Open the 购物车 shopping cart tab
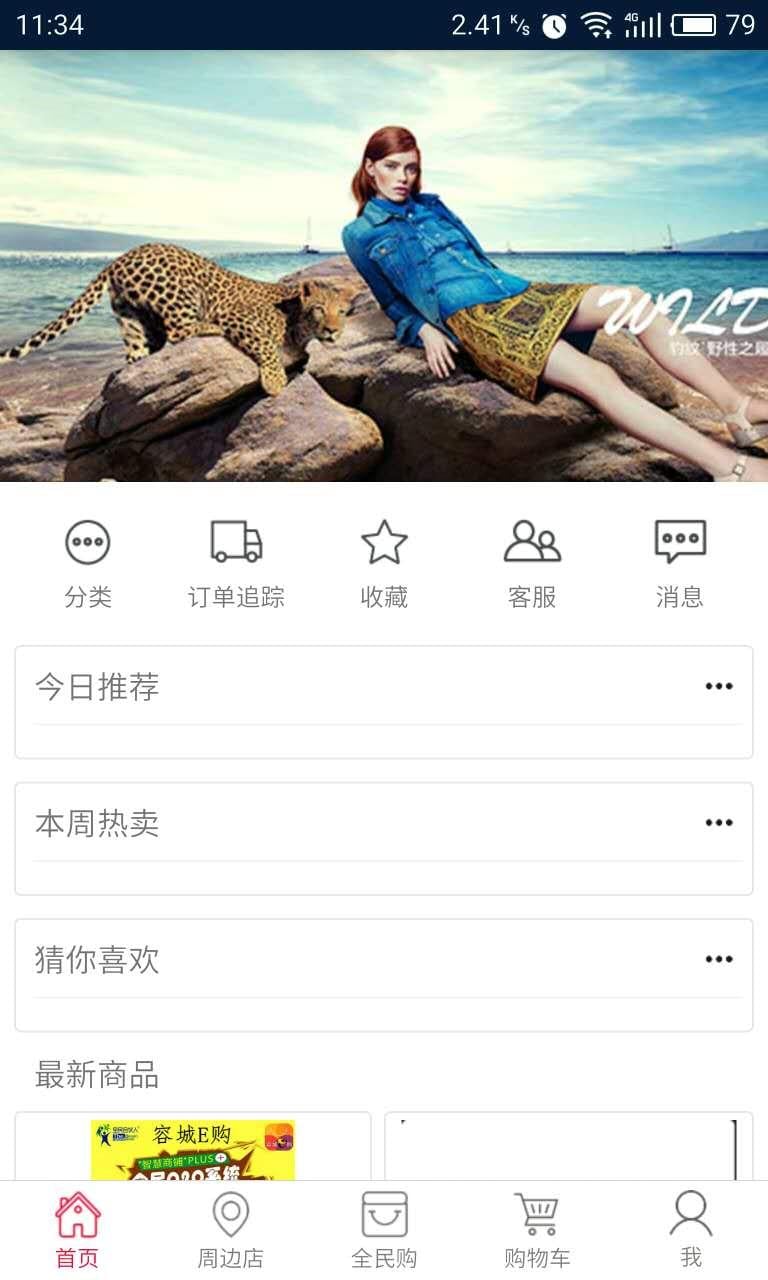Image resolution: width=768 pixels, height=1280 pixels. pos(537,1230)
